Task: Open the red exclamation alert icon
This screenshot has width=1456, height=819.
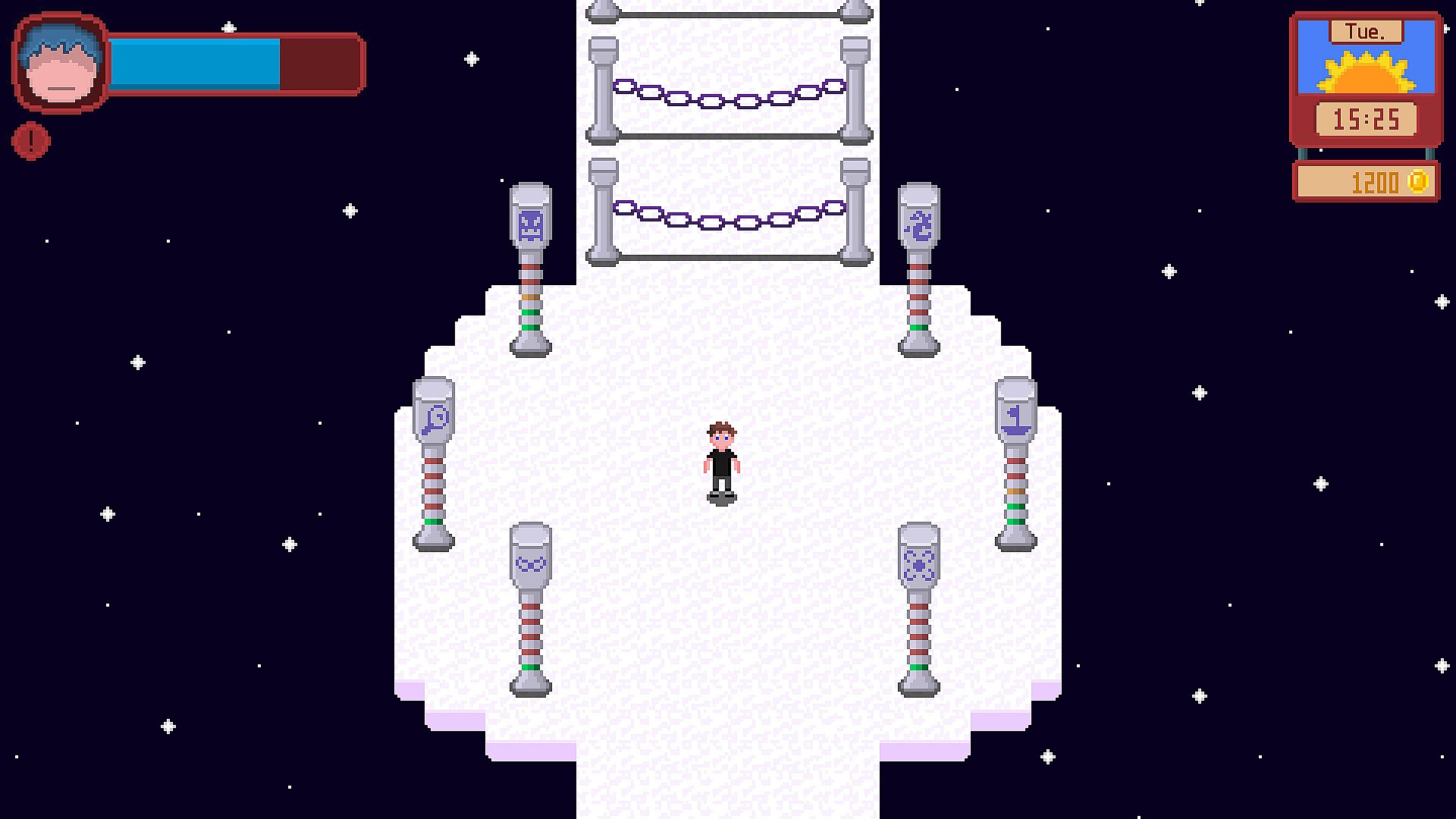Action: coord(31,141)
